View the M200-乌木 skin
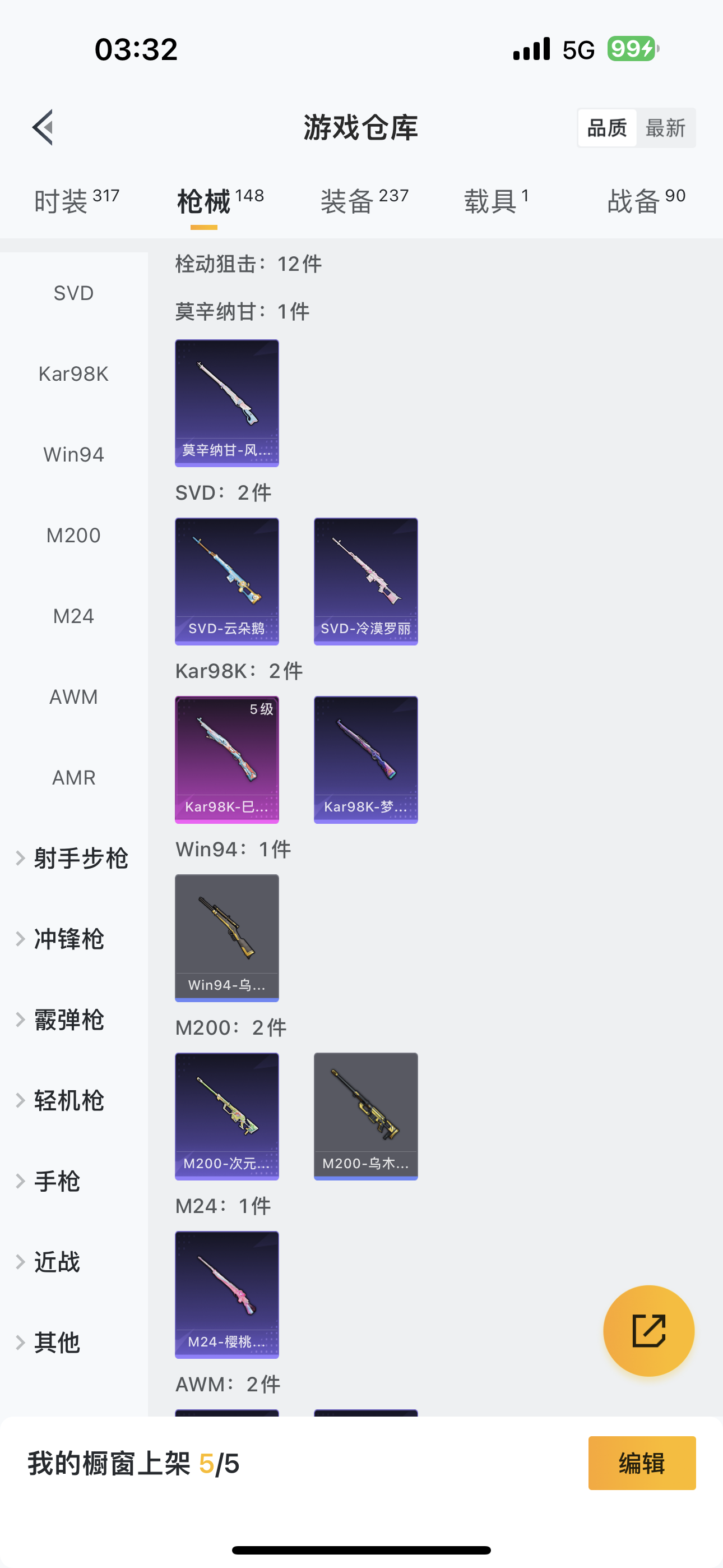The image size is (723, 1568). (x=366, y=1116)
